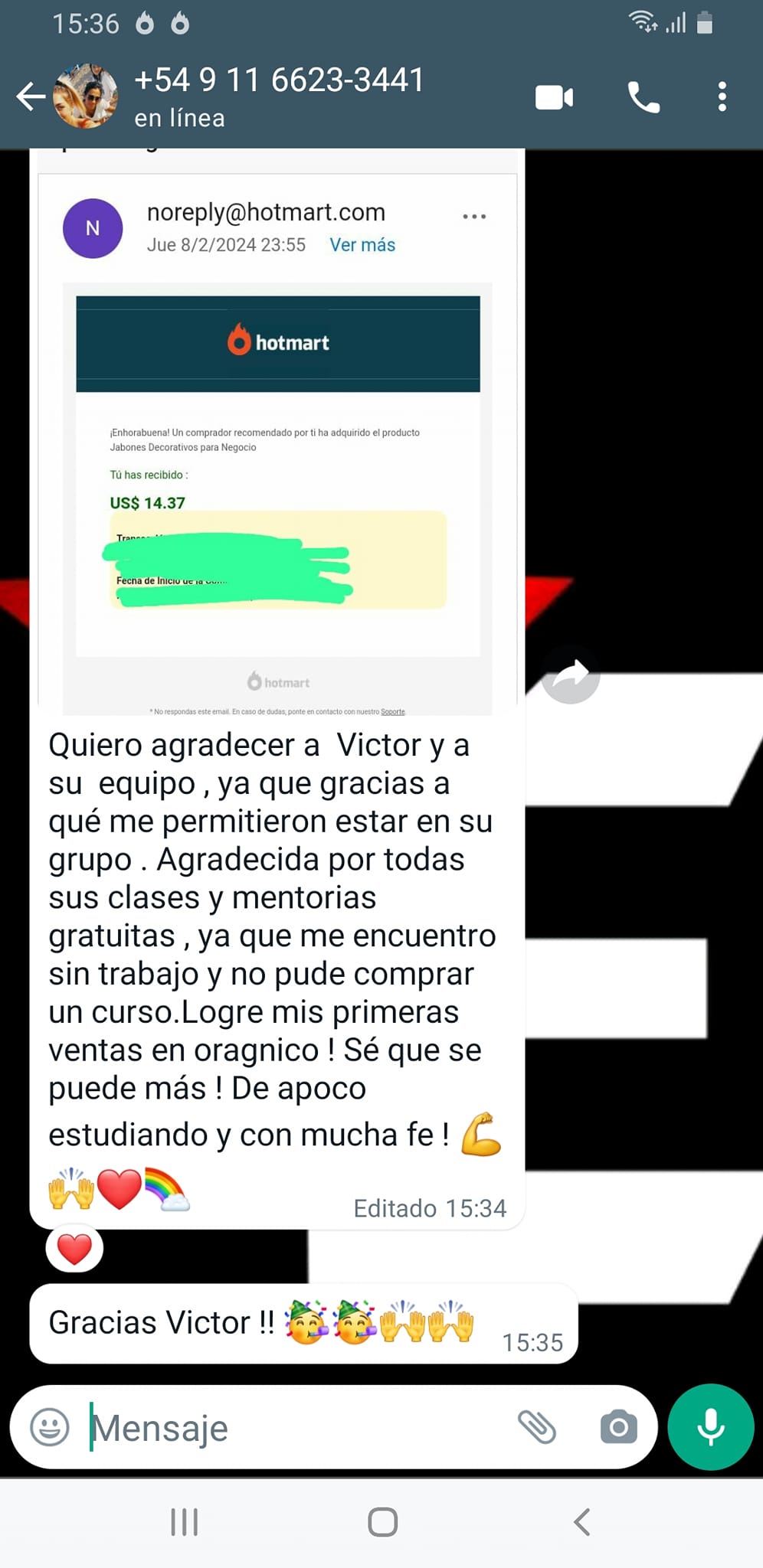The image size is (763, 1568).
Task: Open the camera to send a photo
Action: 618,1427
